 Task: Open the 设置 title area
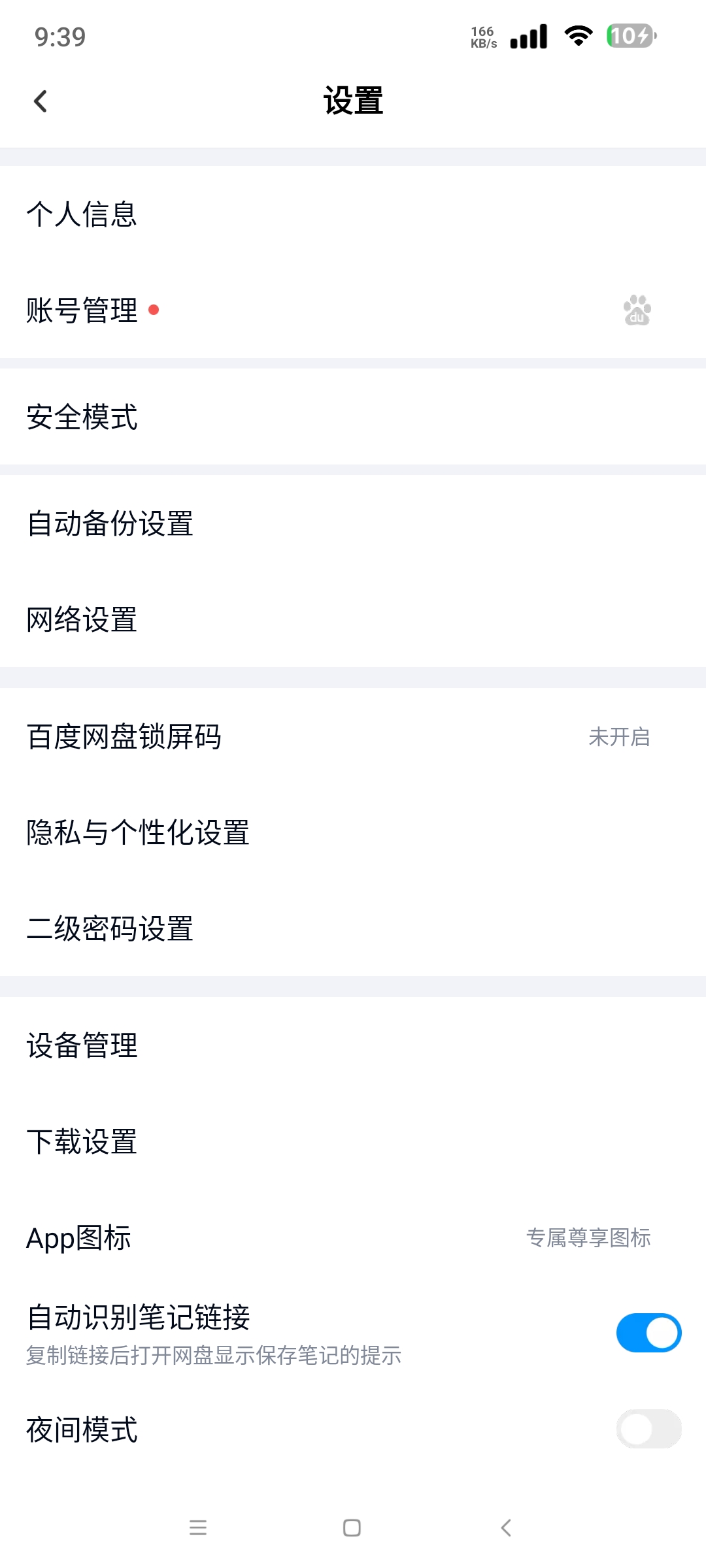click(353, 100)
